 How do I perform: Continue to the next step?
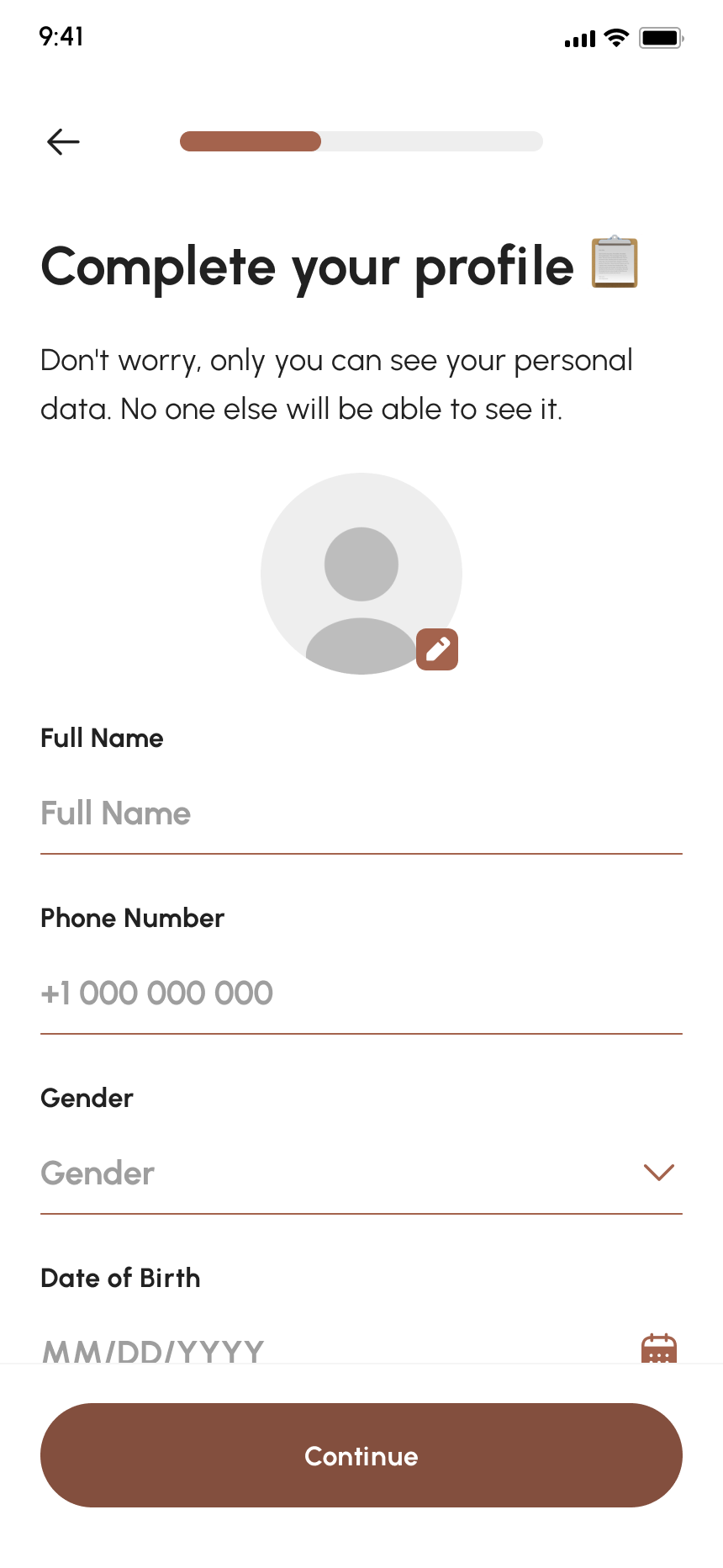(361, 1455)
